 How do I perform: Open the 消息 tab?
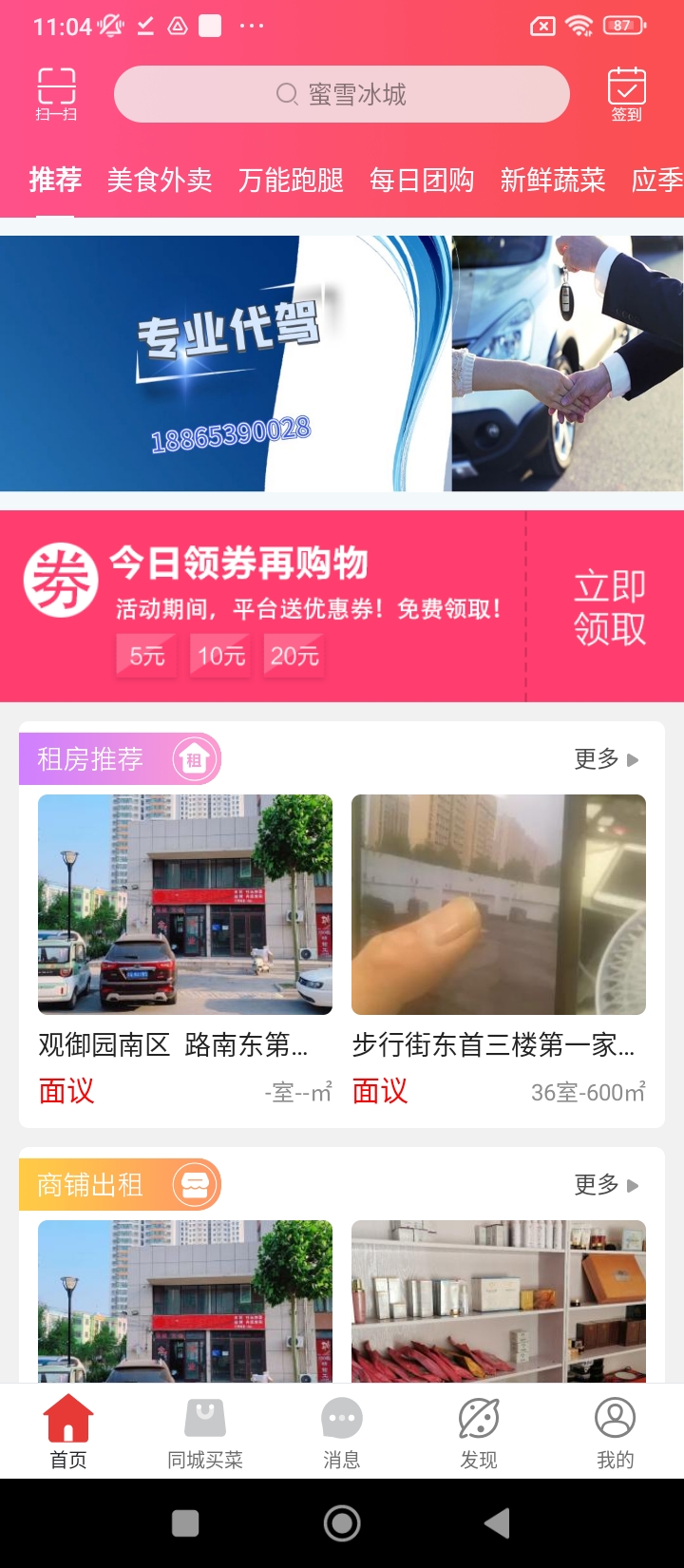[x=342, y=1431]
